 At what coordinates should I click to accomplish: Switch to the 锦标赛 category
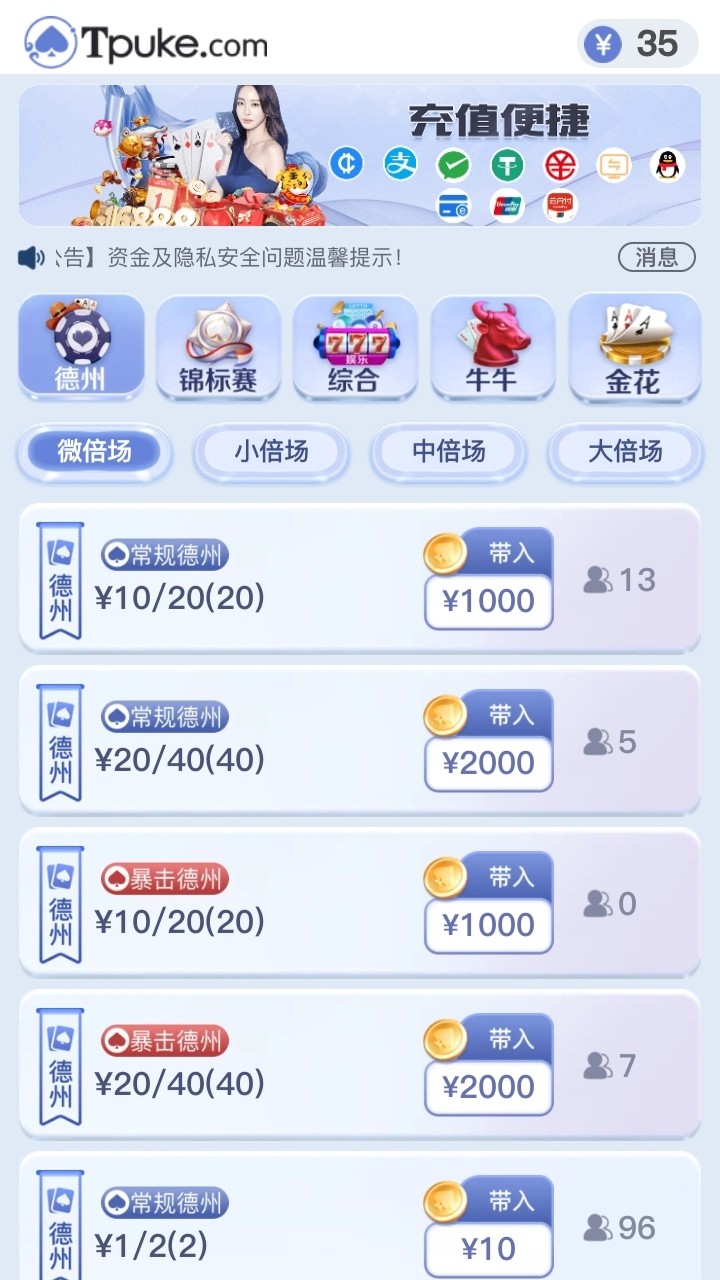tap(218, 346)
